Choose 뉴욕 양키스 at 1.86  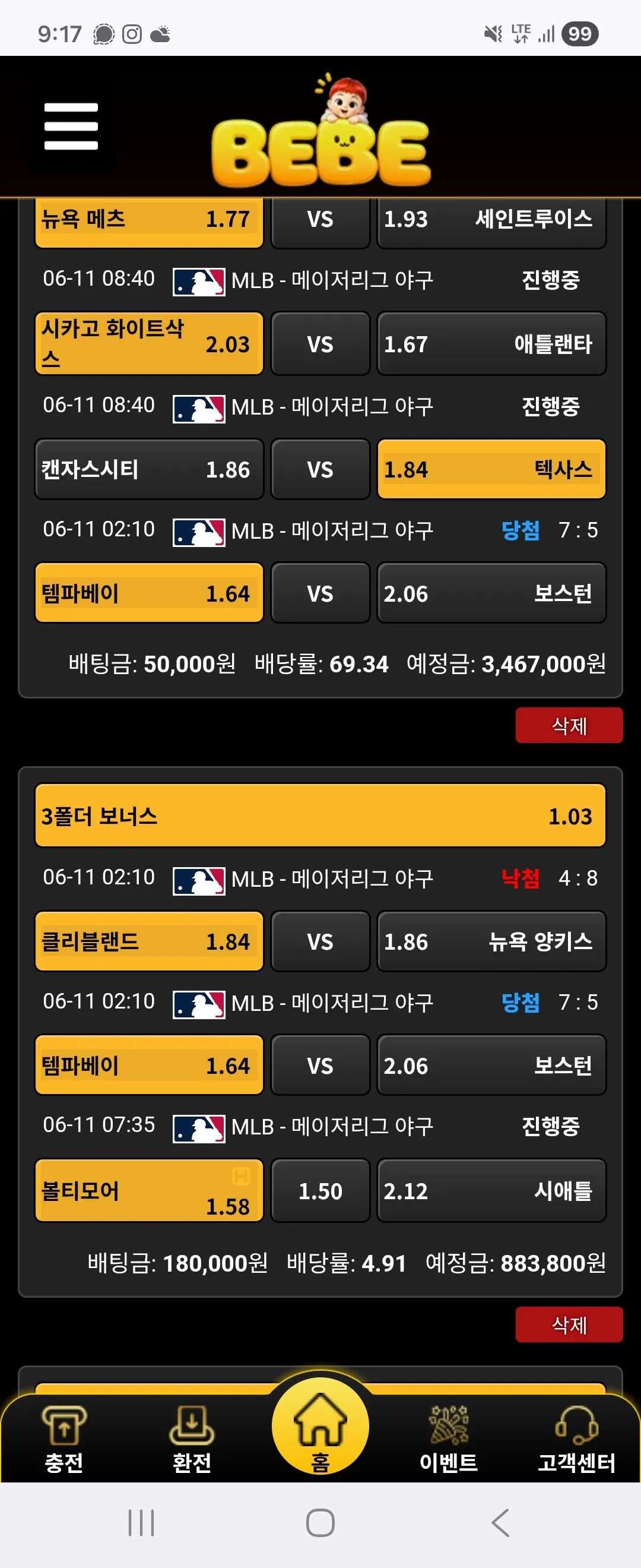point(491,941)
